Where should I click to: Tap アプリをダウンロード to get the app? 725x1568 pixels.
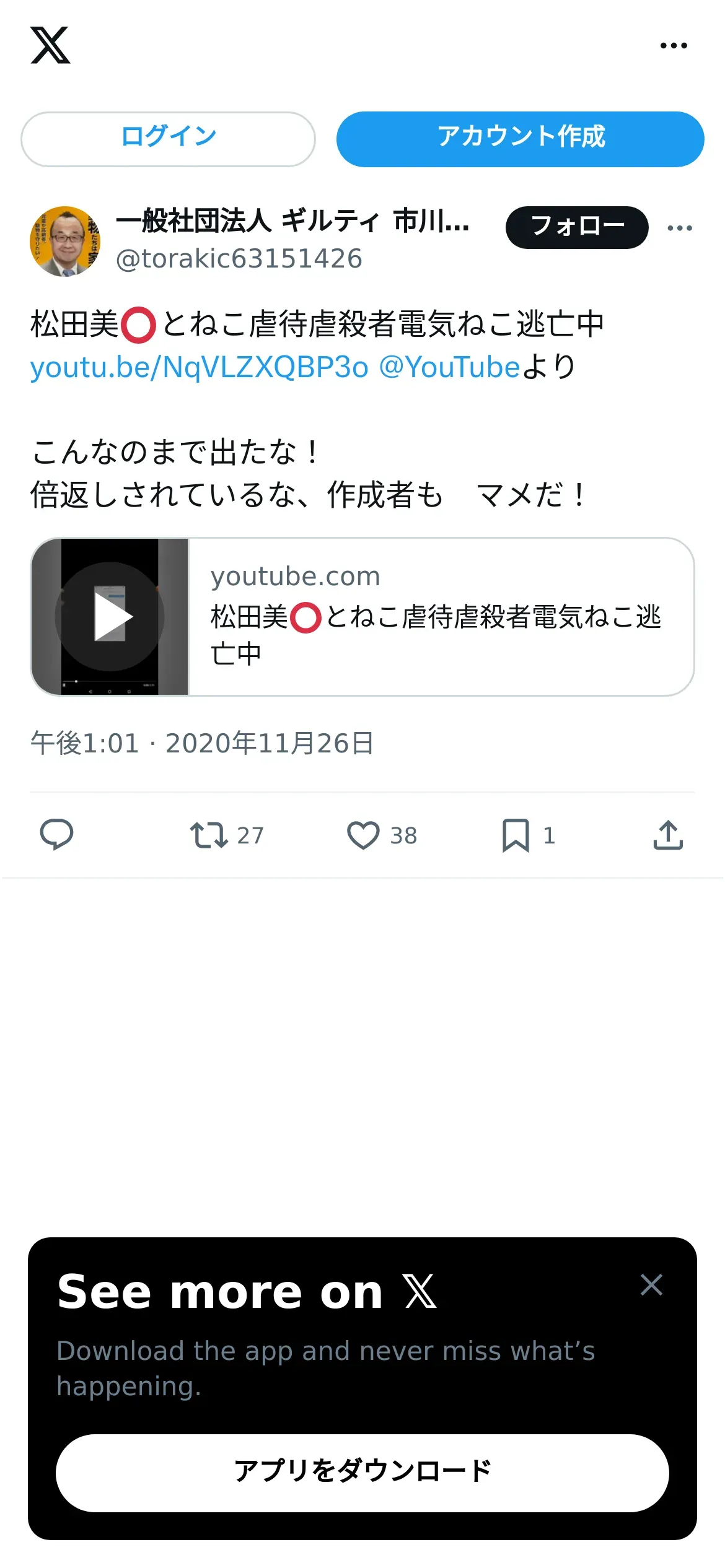coord(362,1473)
